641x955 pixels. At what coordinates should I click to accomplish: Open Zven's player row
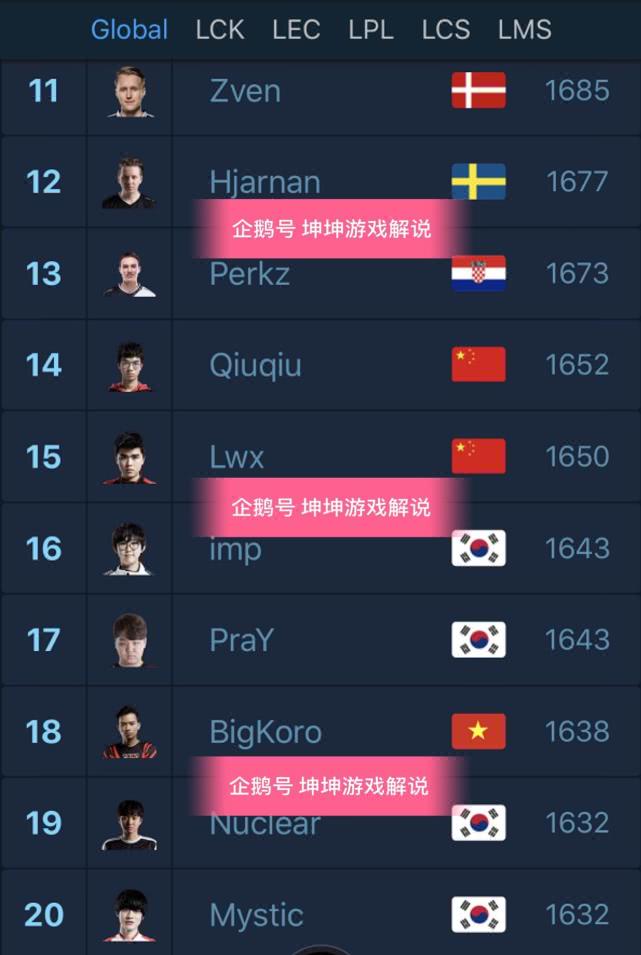coord(320,91)
